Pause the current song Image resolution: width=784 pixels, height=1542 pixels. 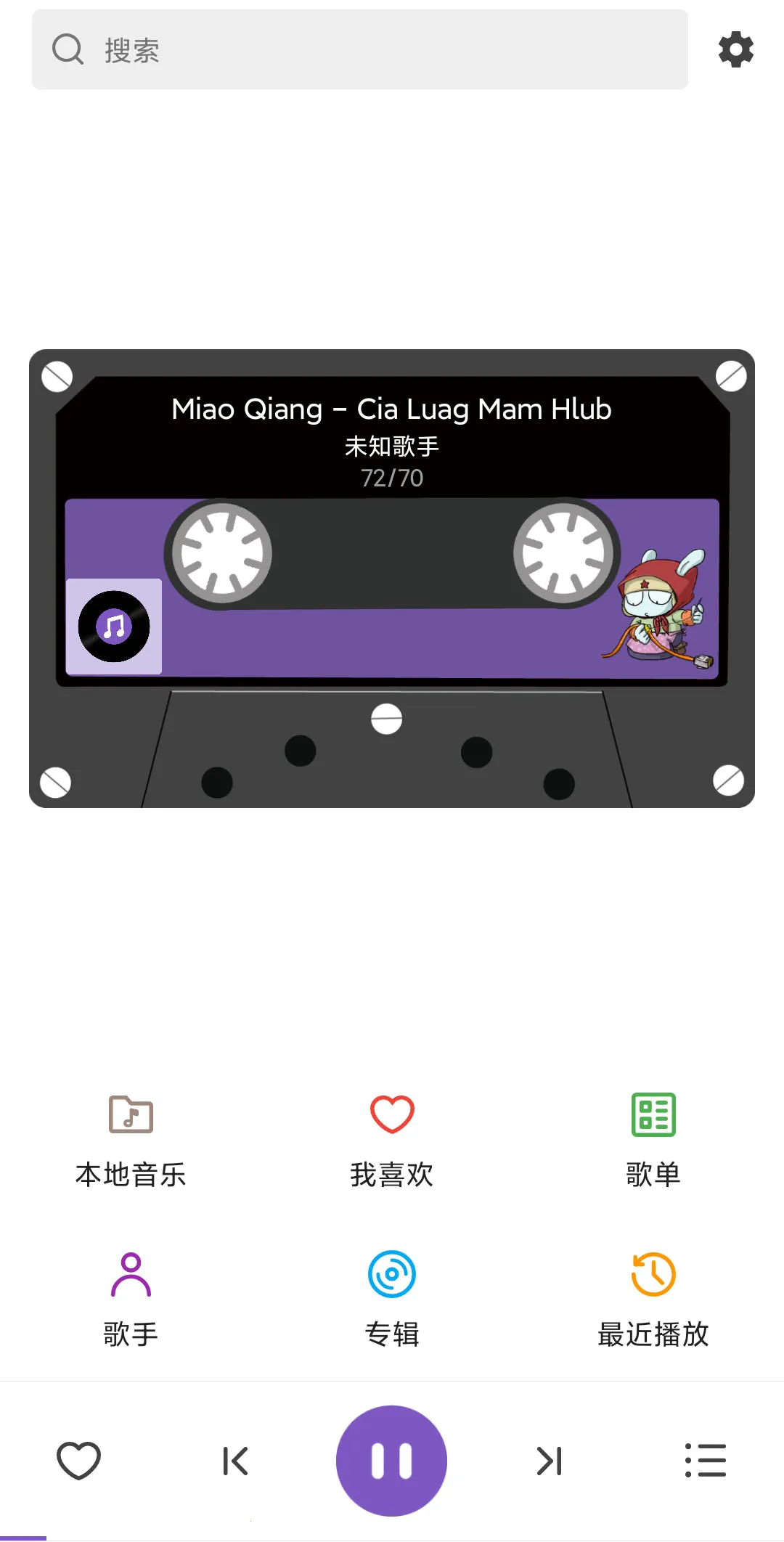[x=392, y=1461]
